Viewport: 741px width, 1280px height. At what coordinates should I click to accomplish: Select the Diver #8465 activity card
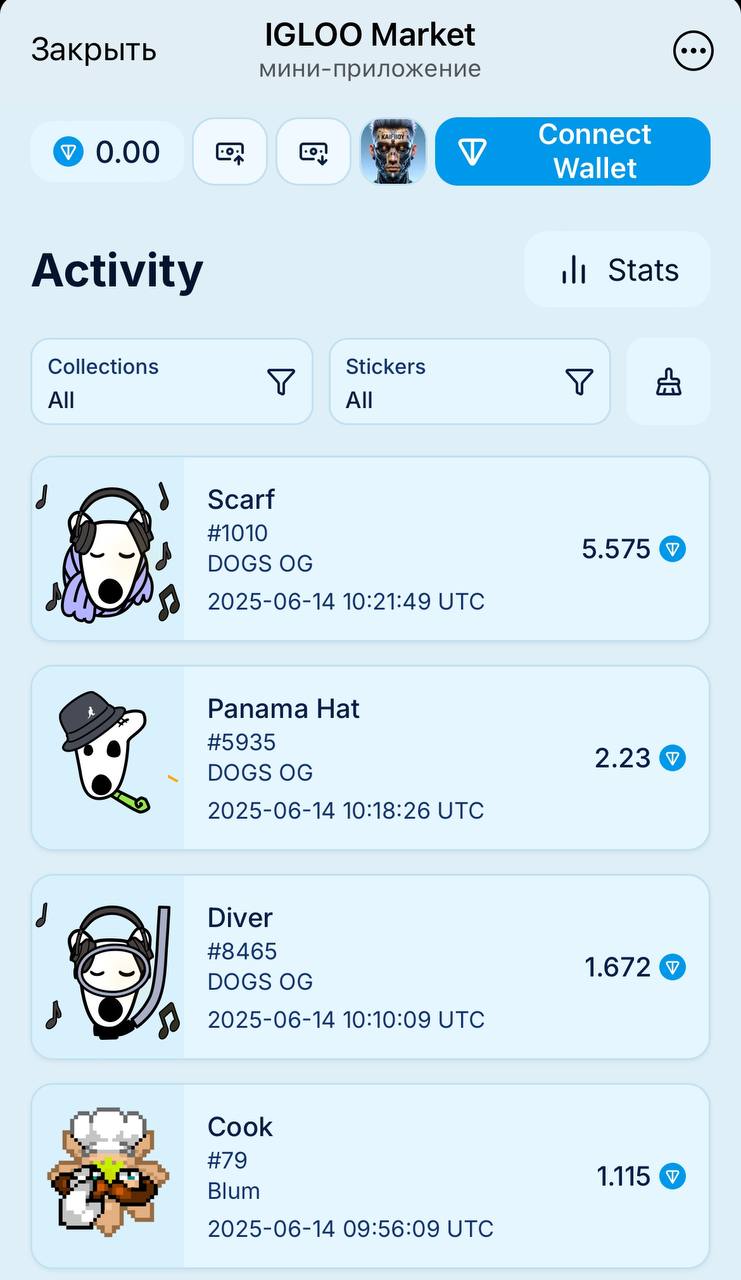click(370, 967)
